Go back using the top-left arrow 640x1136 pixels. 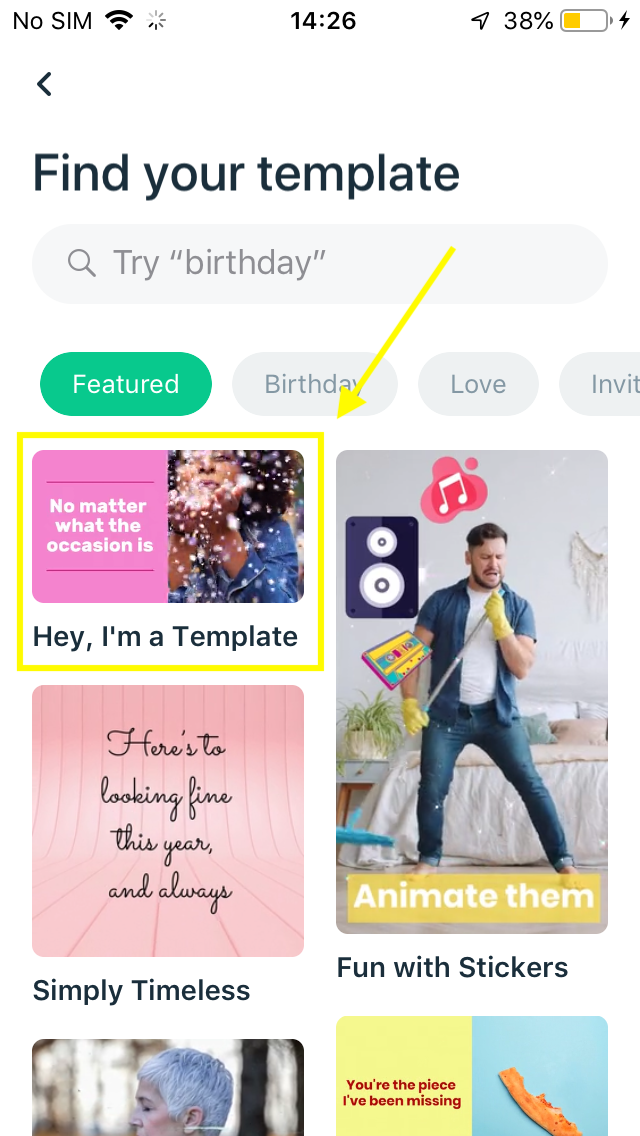click(45, 84)
